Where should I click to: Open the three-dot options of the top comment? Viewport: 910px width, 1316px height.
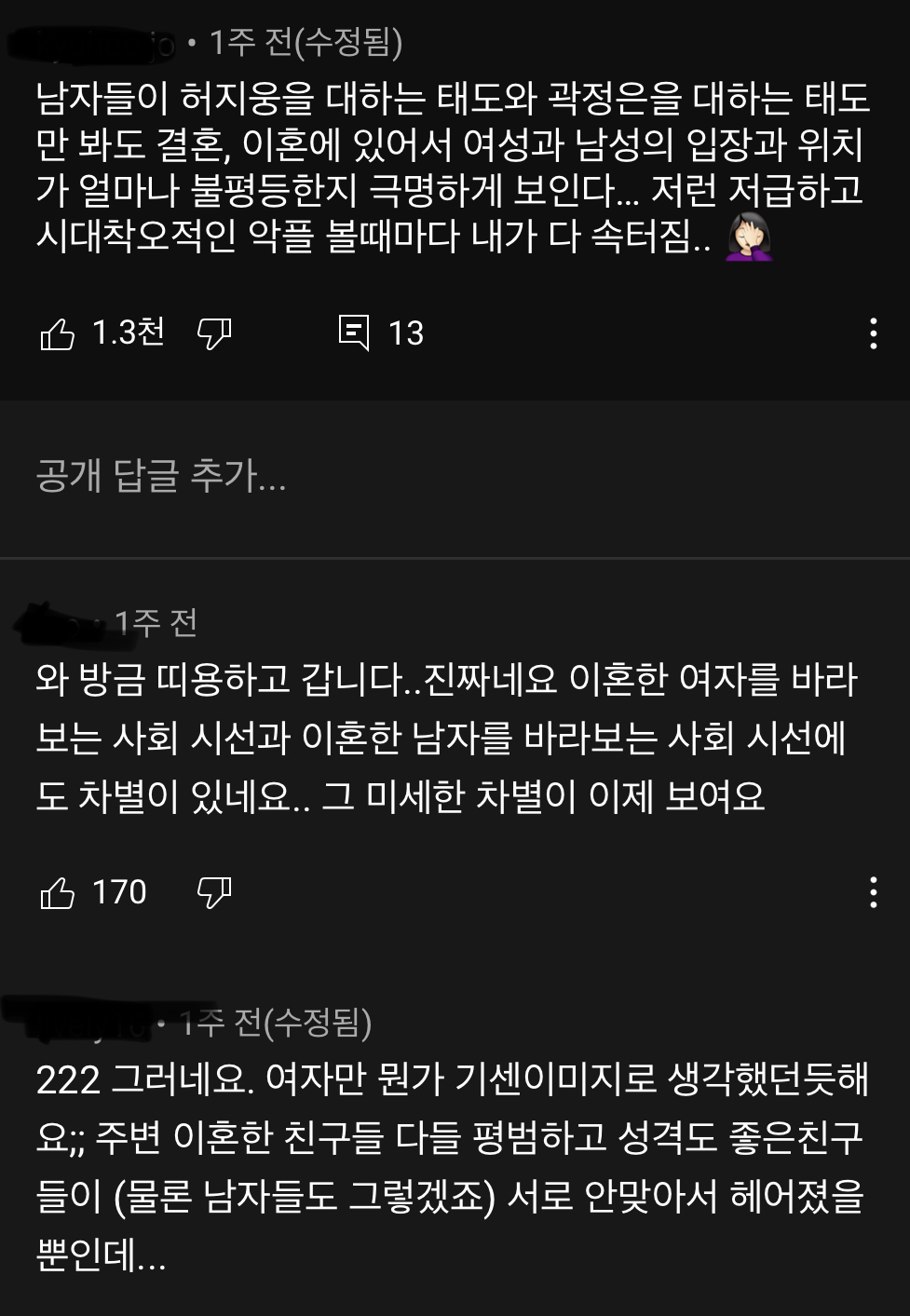coord(873,332)
